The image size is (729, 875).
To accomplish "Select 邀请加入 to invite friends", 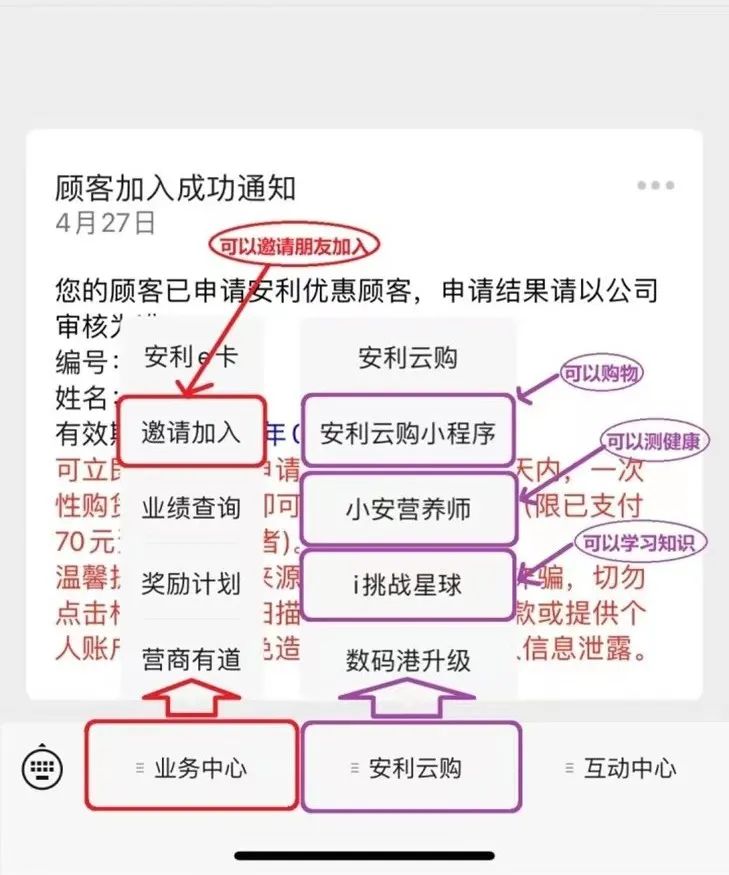I will (191, 432).
